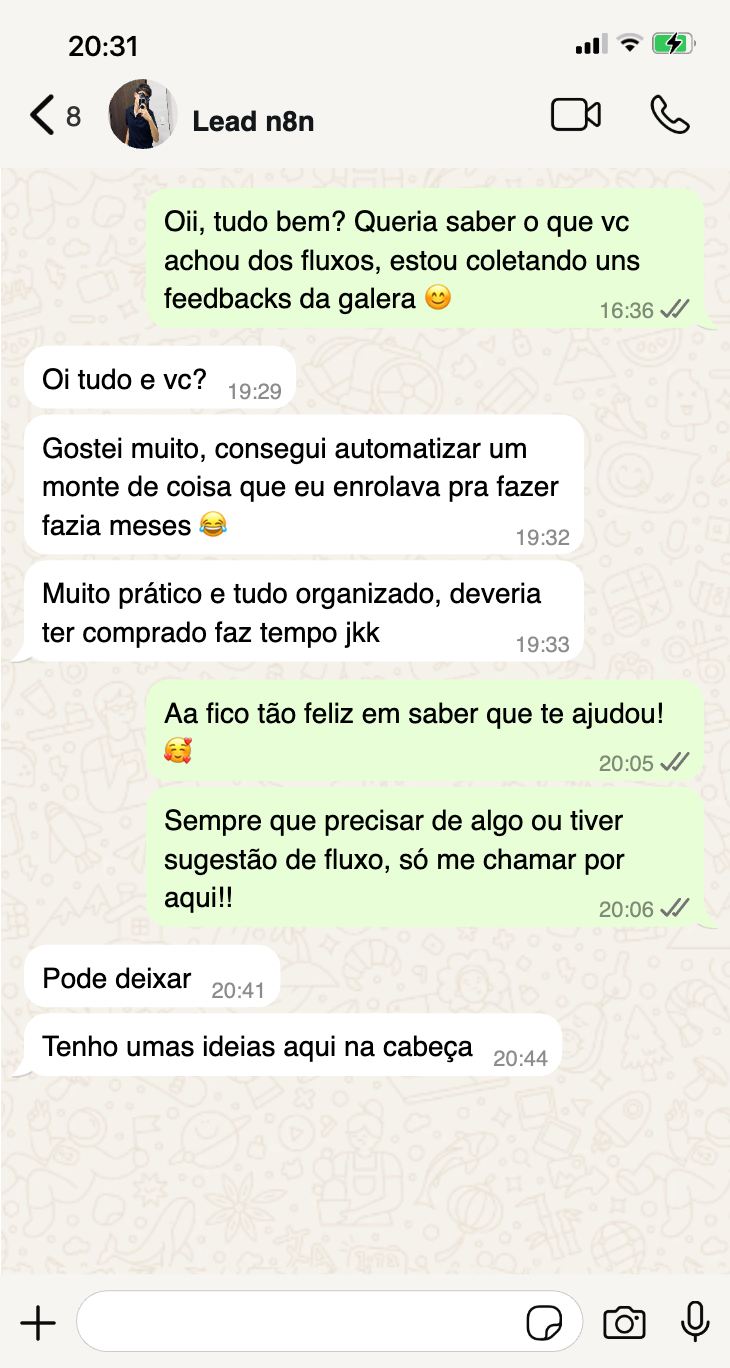Open the sticker picker
This screenshot has width=730, height=1368.
(x=544, y=1323)
